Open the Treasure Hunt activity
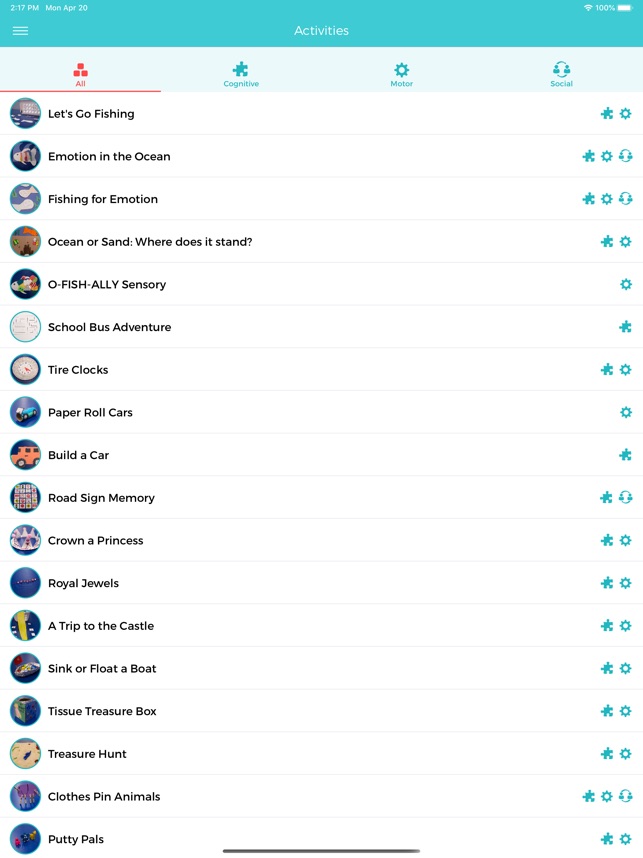This screenshot has height=858, width=643. click(87, 754)
